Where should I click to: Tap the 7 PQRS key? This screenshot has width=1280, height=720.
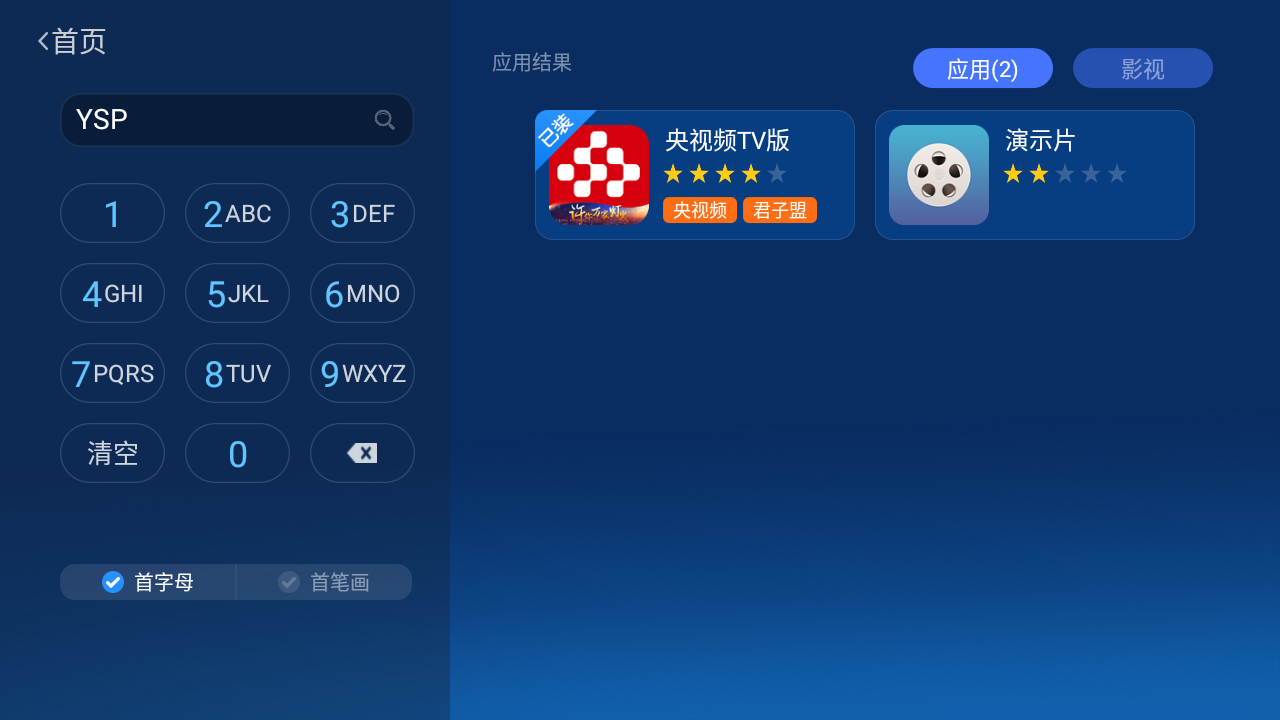coord(112,373)
